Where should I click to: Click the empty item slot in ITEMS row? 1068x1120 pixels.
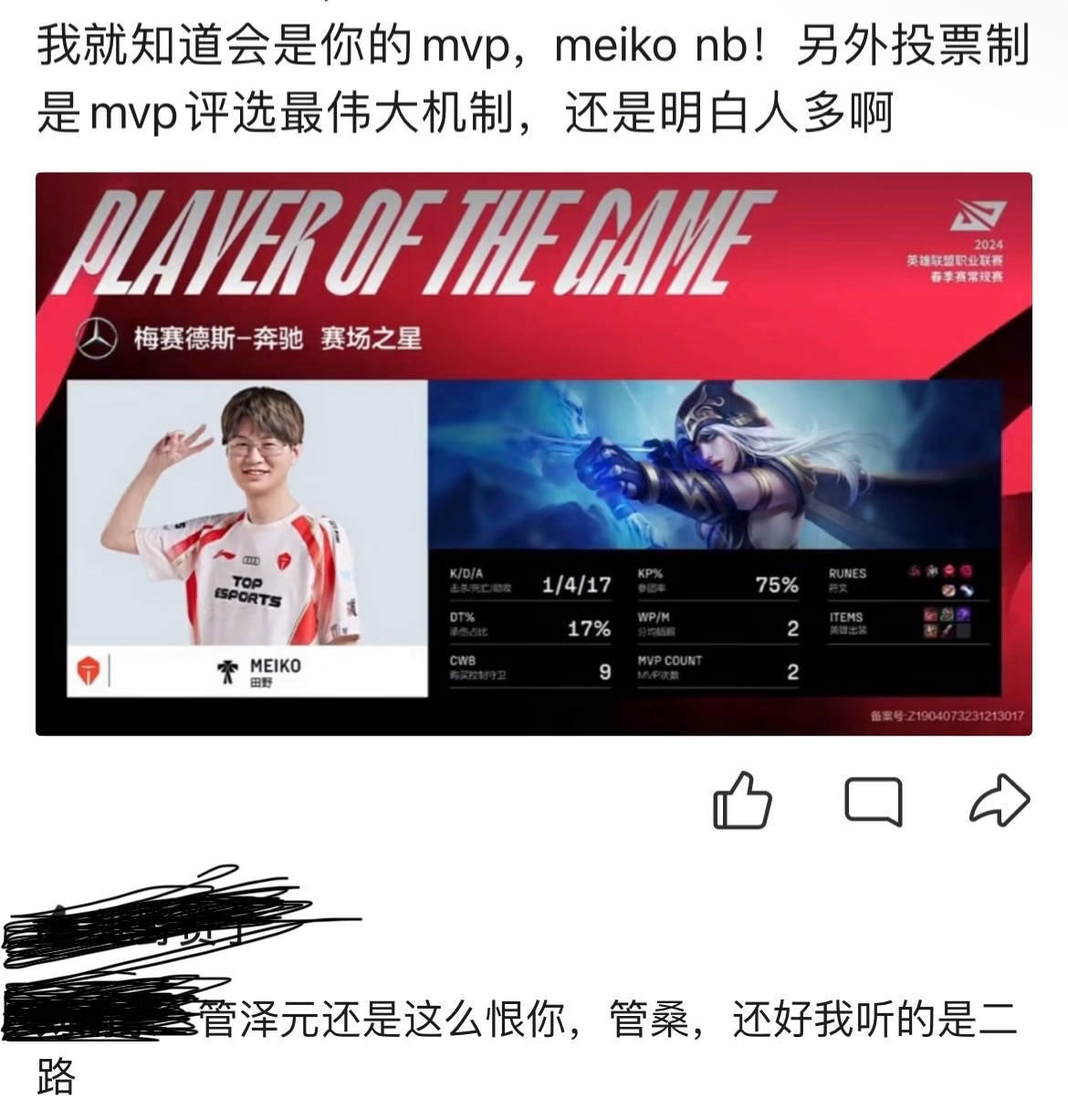pyautogui.click(x=964, y=631)
